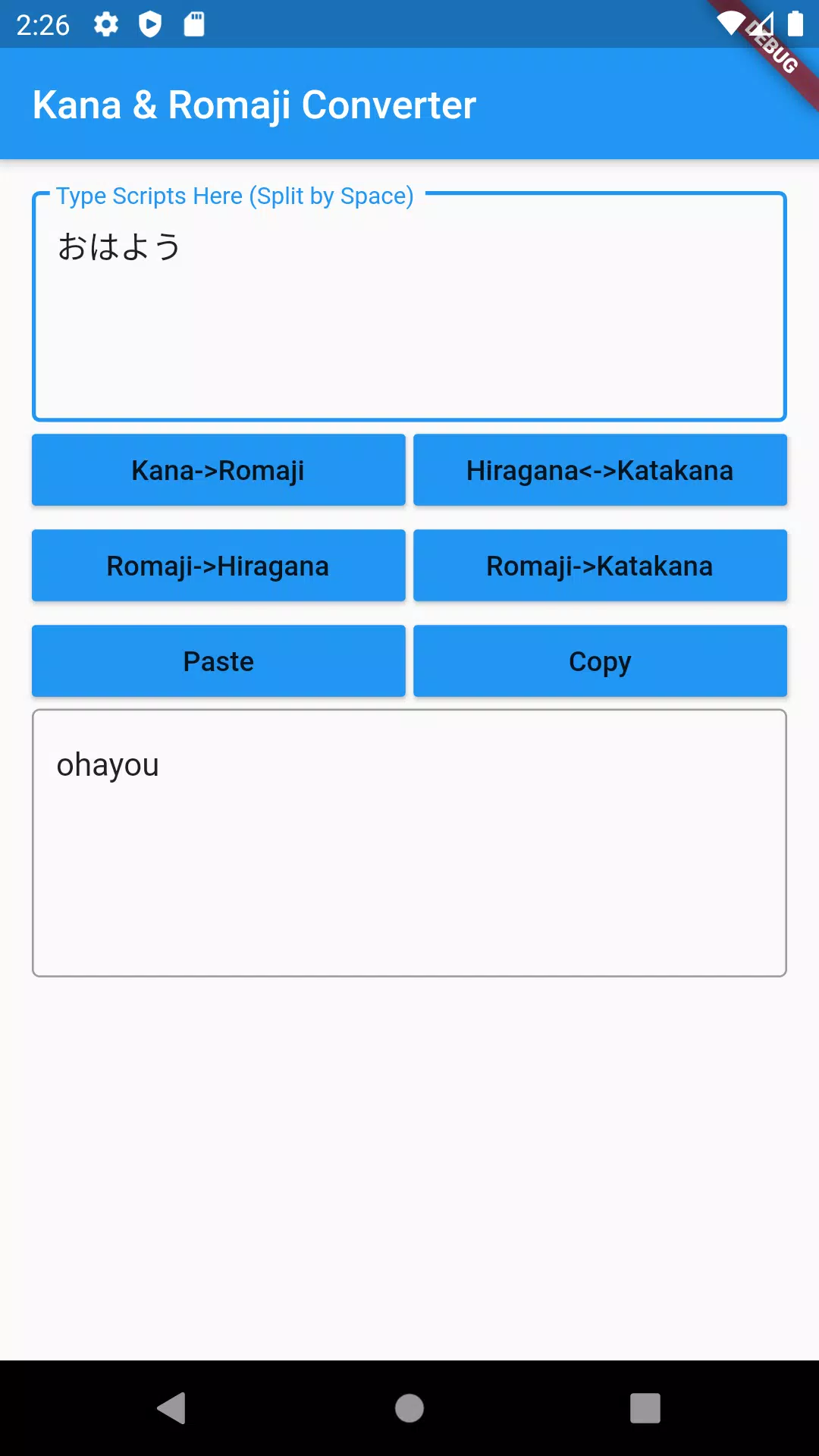Image resolution: width=819 pixels, height=1456 pixels.
Task: Copy the result using the Copy button
Action: 599,661
